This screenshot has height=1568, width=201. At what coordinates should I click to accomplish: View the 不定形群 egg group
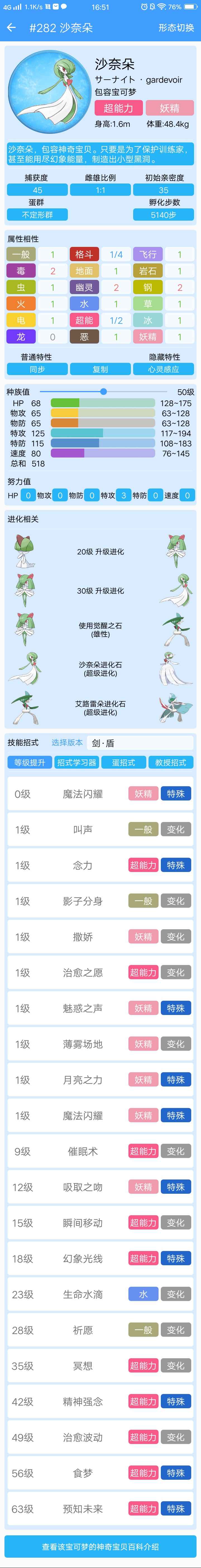pyautogui.click(x=37, y=215)
